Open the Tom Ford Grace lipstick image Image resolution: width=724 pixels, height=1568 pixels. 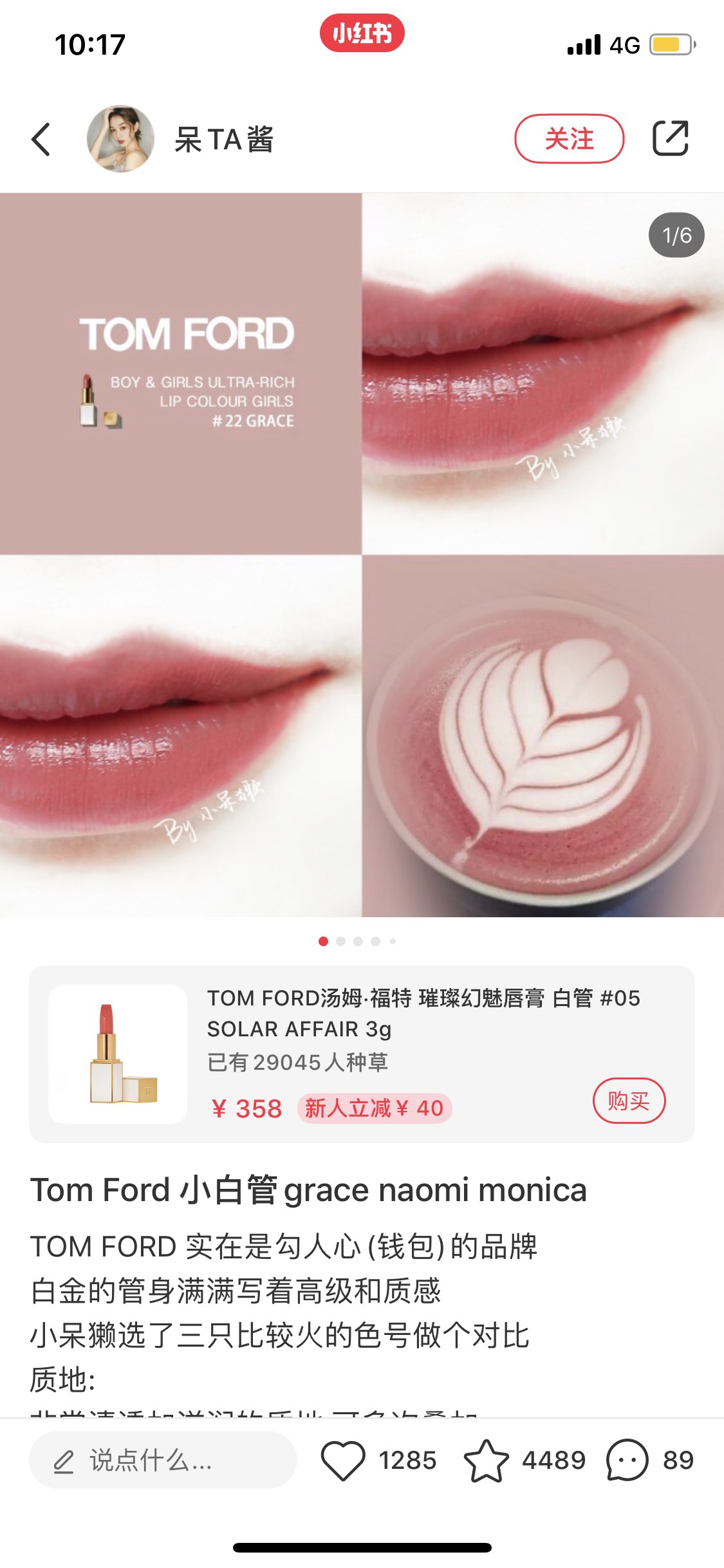click(362, 555)
